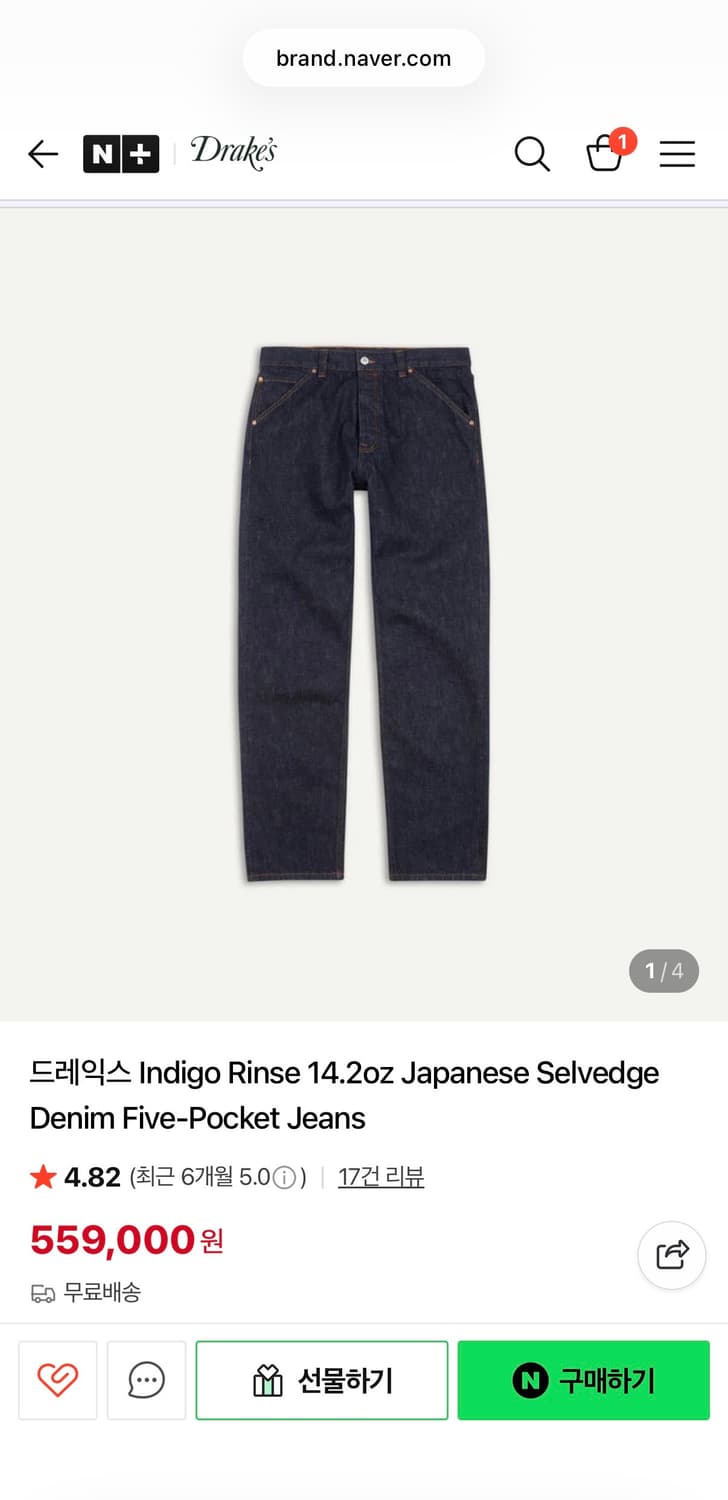The image size is (728, 1500).
Task: Tap the back arrow to go back
Action: (42, 154)
